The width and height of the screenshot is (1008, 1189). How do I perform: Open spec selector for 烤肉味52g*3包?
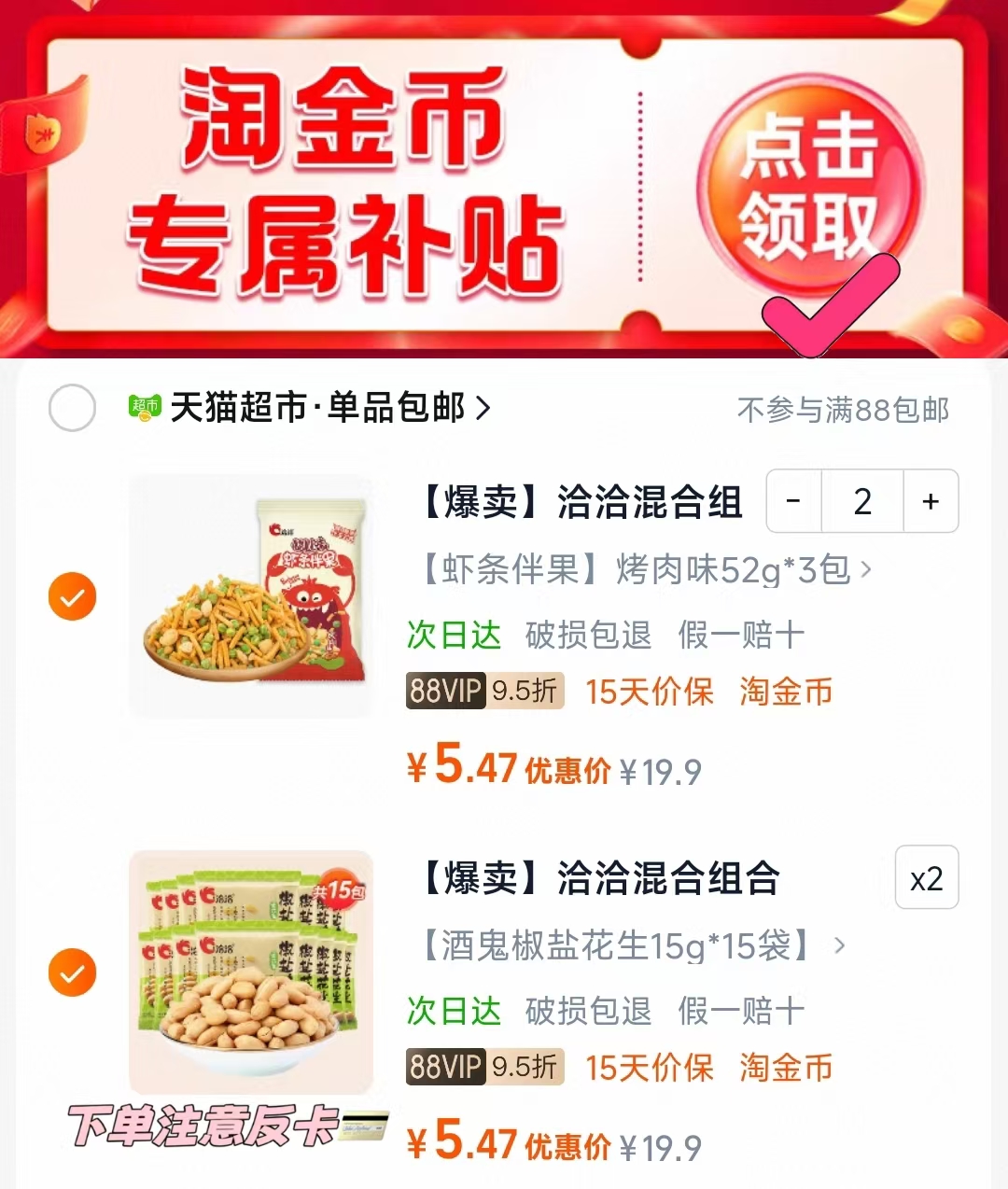click(x=869, y=572)
